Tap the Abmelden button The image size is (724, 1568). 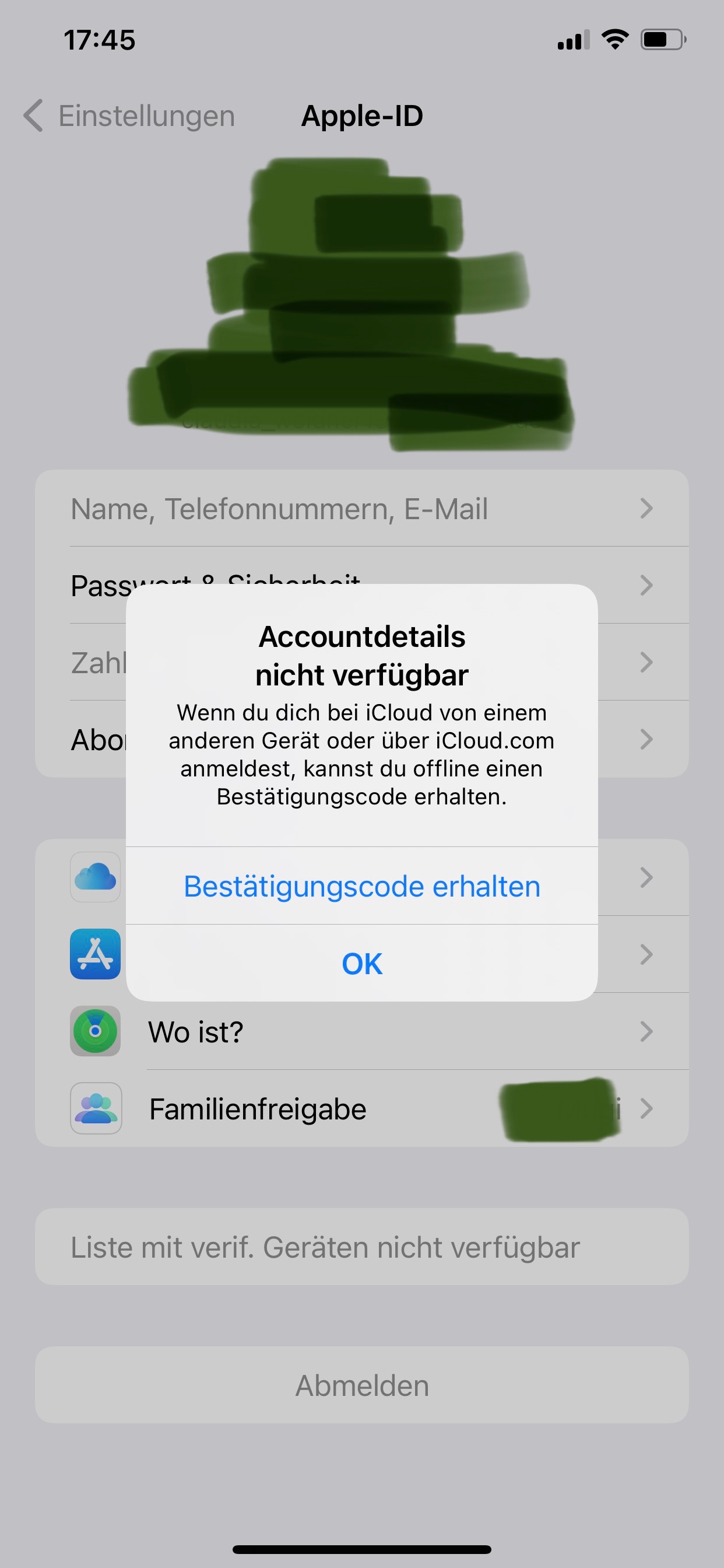(x=361, y=1386)
